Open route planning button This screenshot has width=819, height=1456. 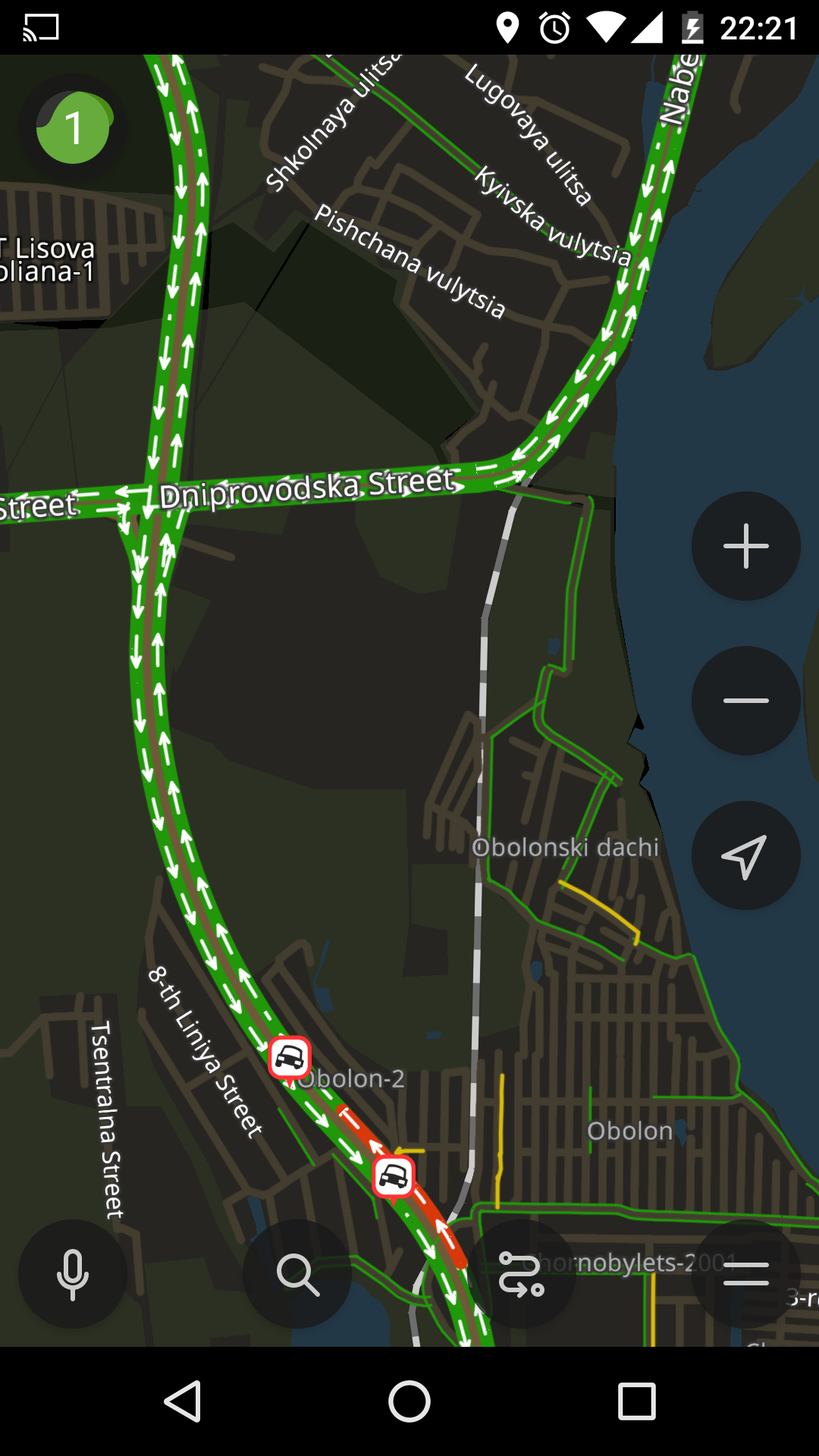522,1274
